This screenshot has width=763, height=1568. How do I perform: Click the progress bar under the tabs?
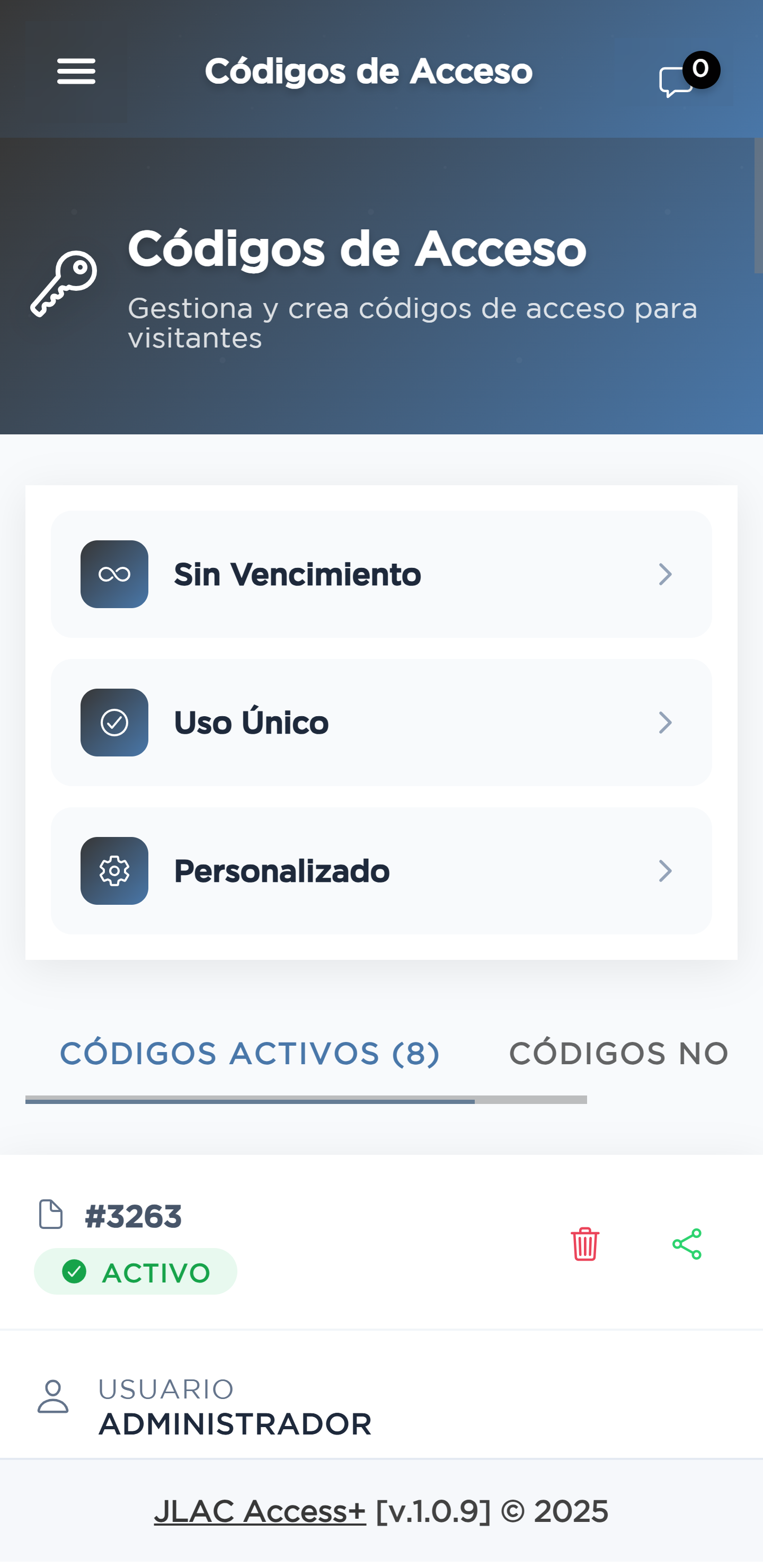(x=305, y=1099)
